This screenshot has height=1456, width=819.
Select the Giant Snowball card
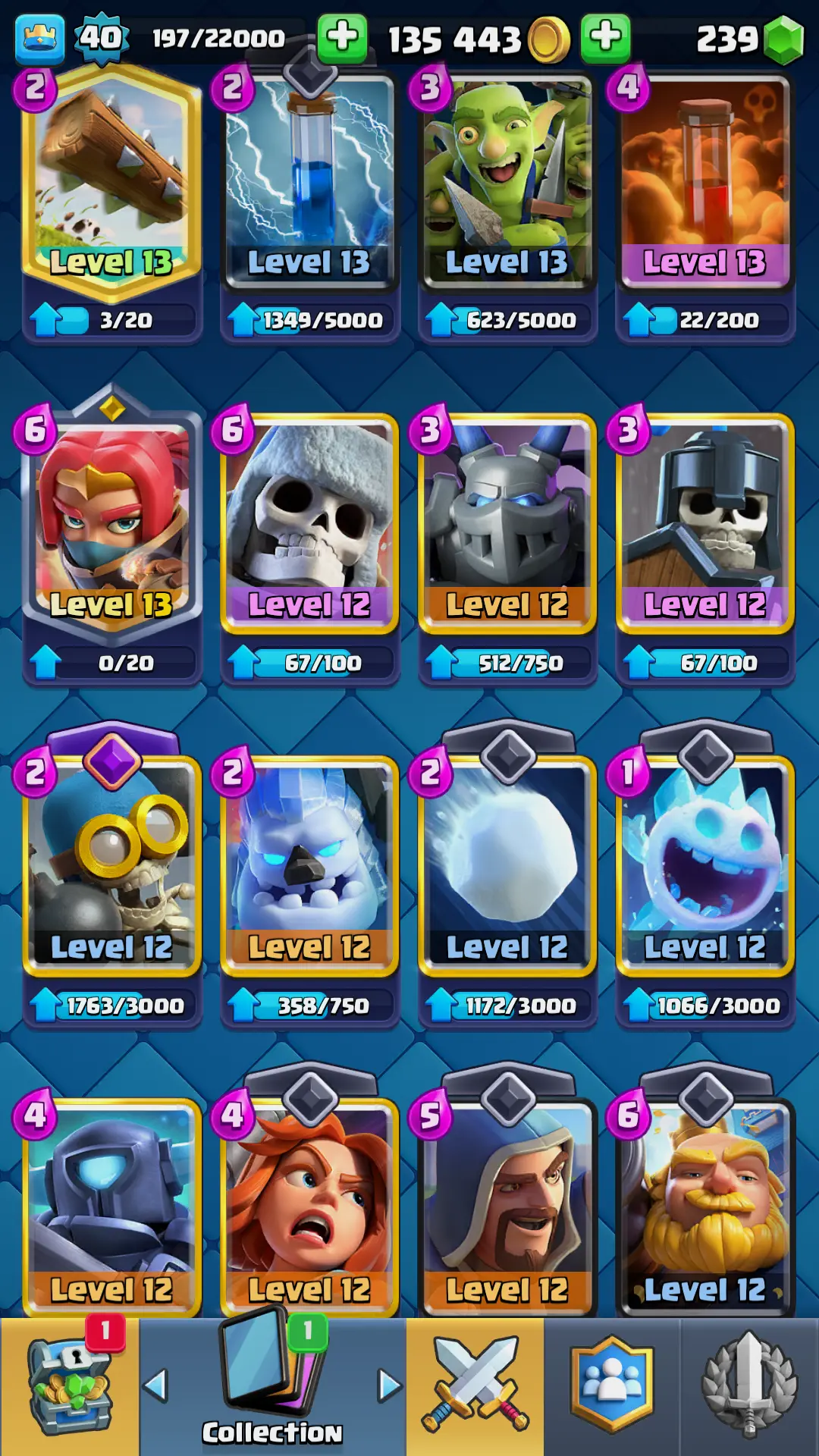point(507,864)
